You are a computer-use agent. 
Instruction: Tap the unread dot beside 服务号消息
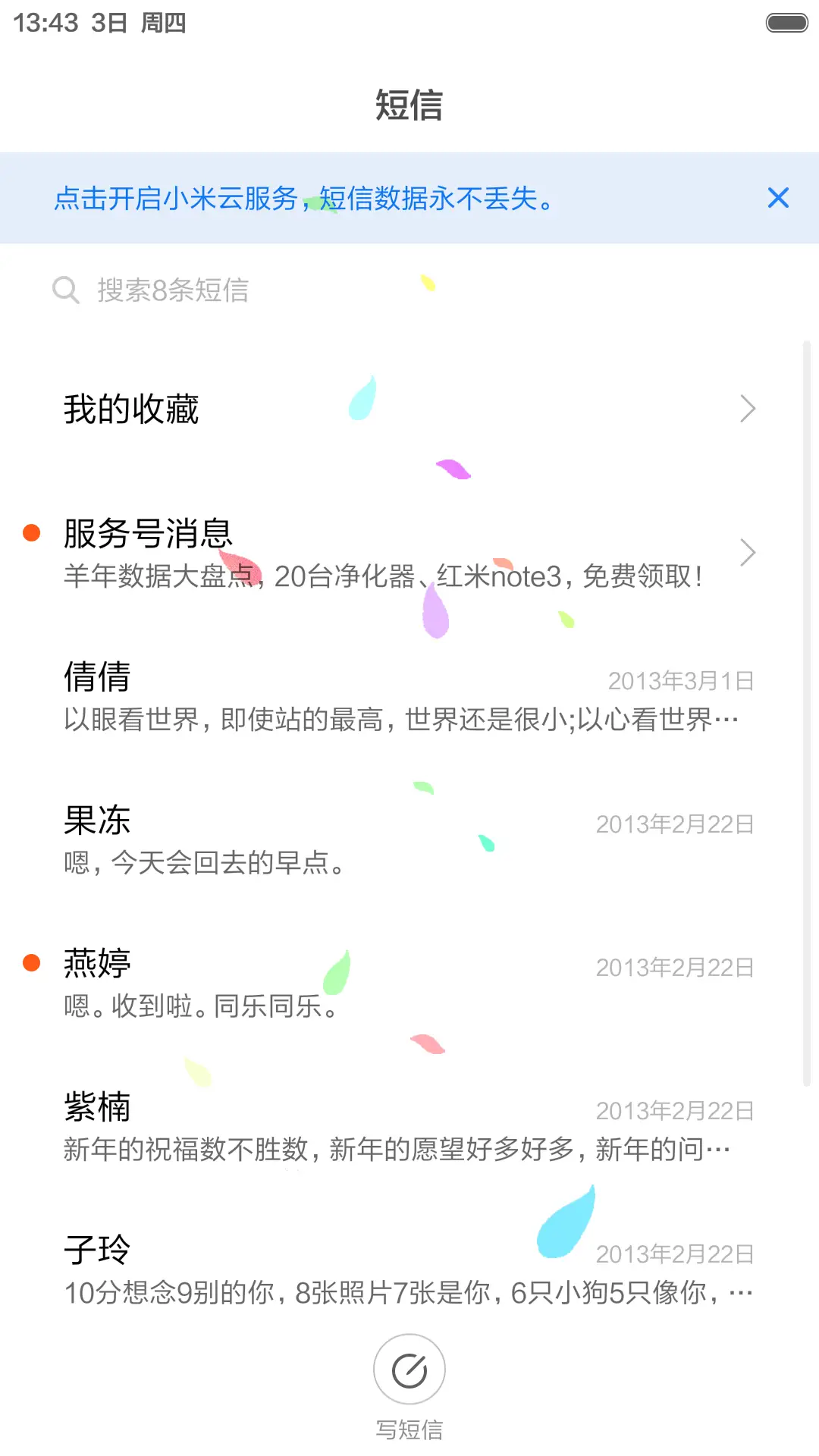click(x=31, y=535)
